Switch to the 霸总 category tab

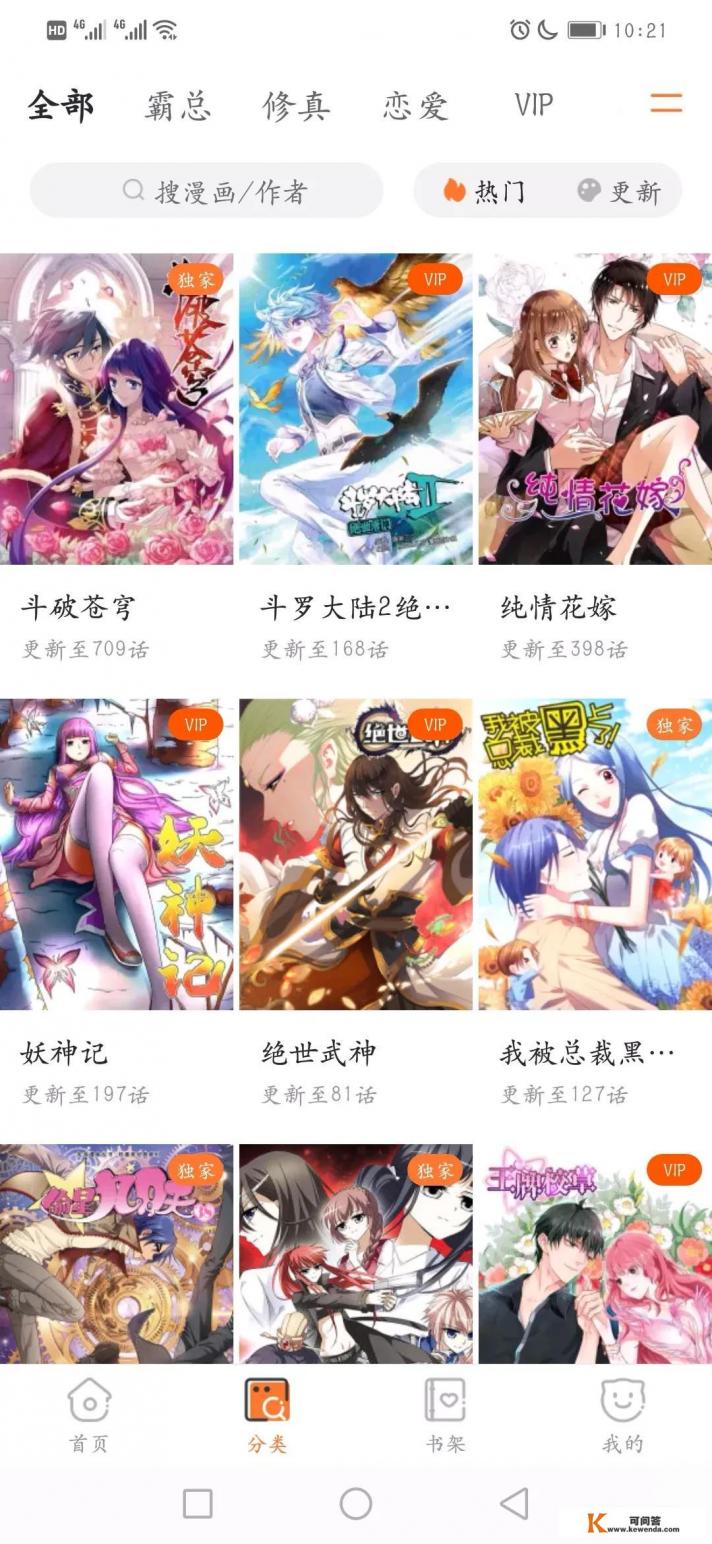click(x=178, y=105)
